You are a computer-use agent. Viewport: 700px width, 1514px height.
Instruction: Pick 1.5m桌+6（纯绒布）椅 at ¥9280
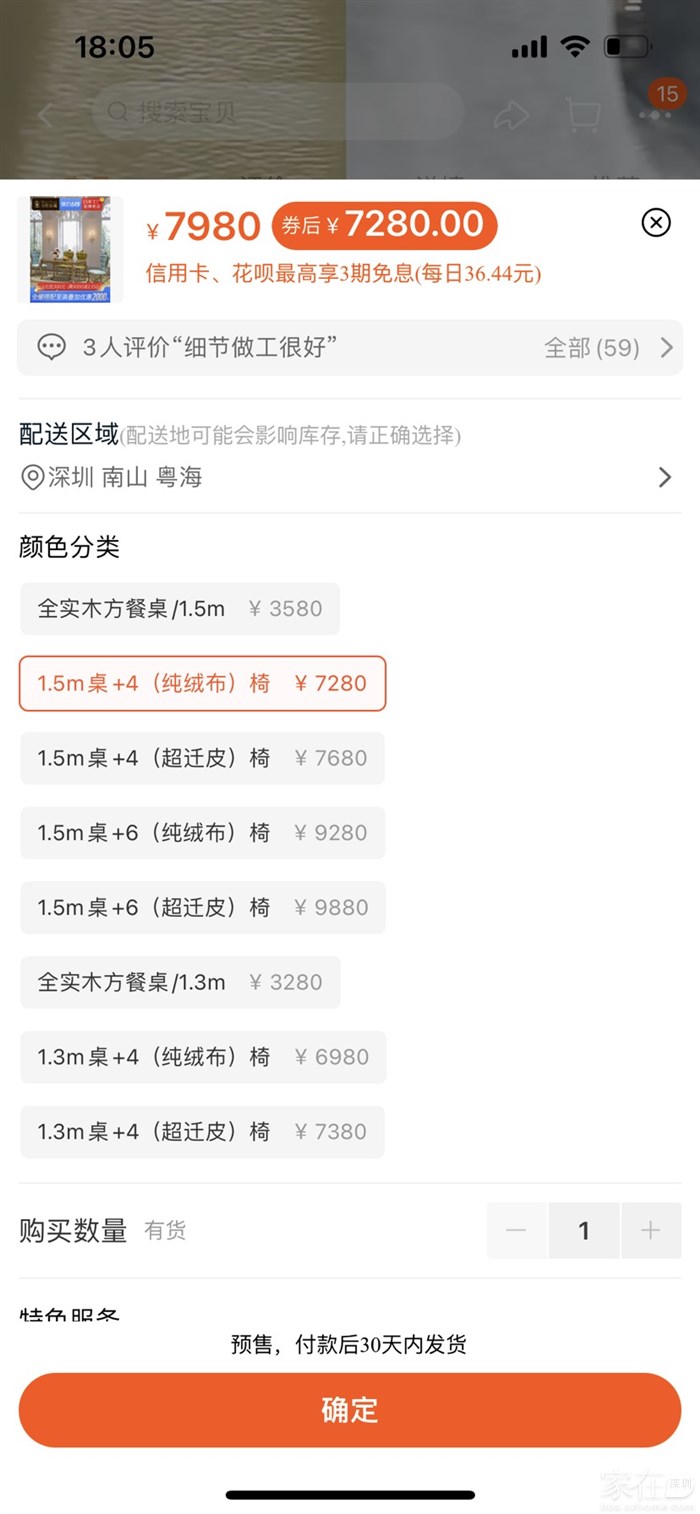[x=202, y=832]
